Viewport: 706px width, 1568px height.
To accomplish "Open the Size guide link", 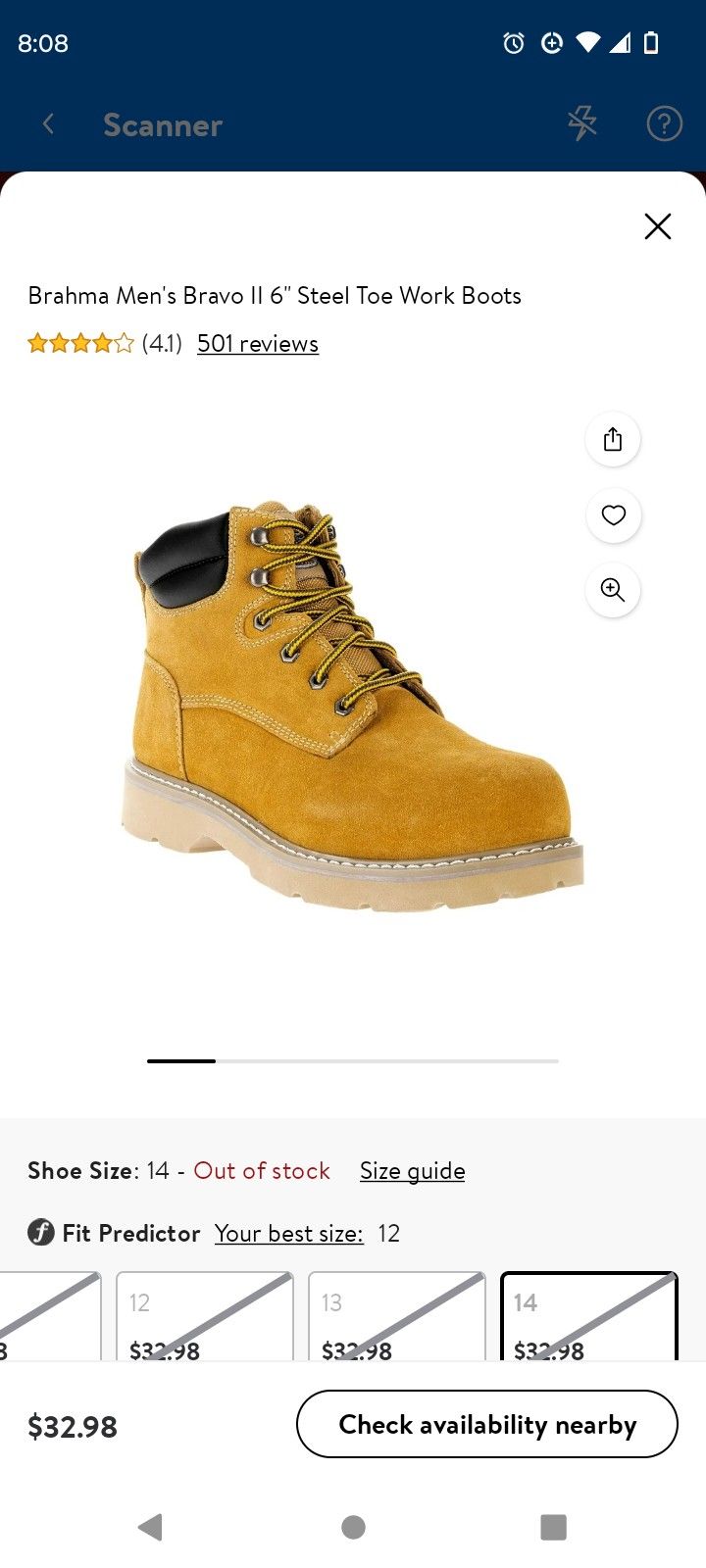I will (412, 1170).
